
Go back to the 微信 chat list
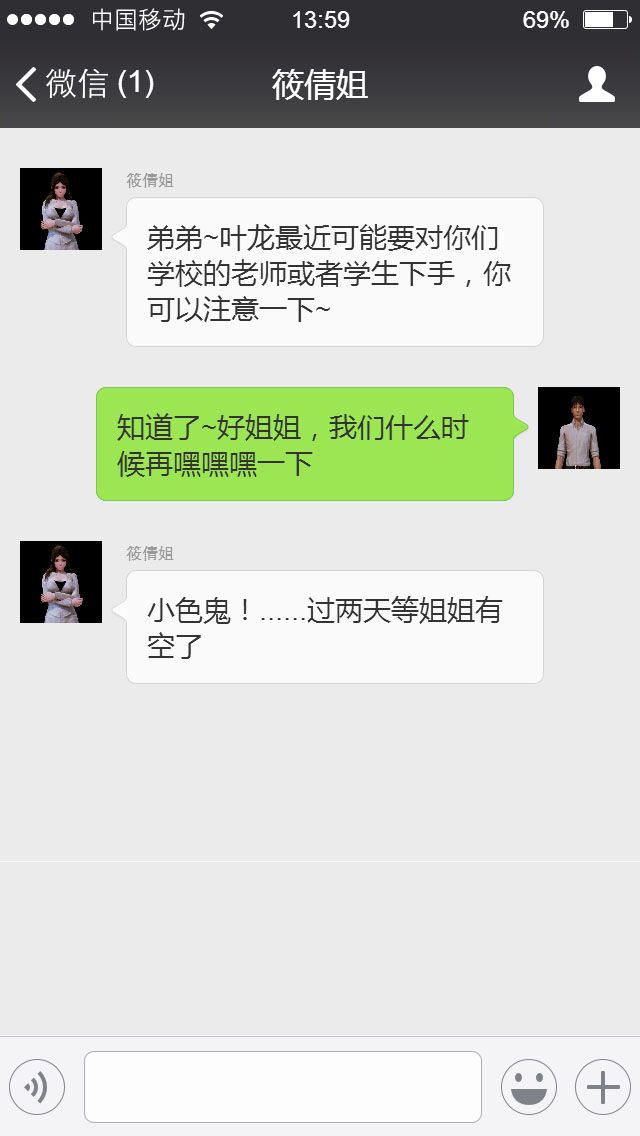pyautogui.click(x=84, y=84)
